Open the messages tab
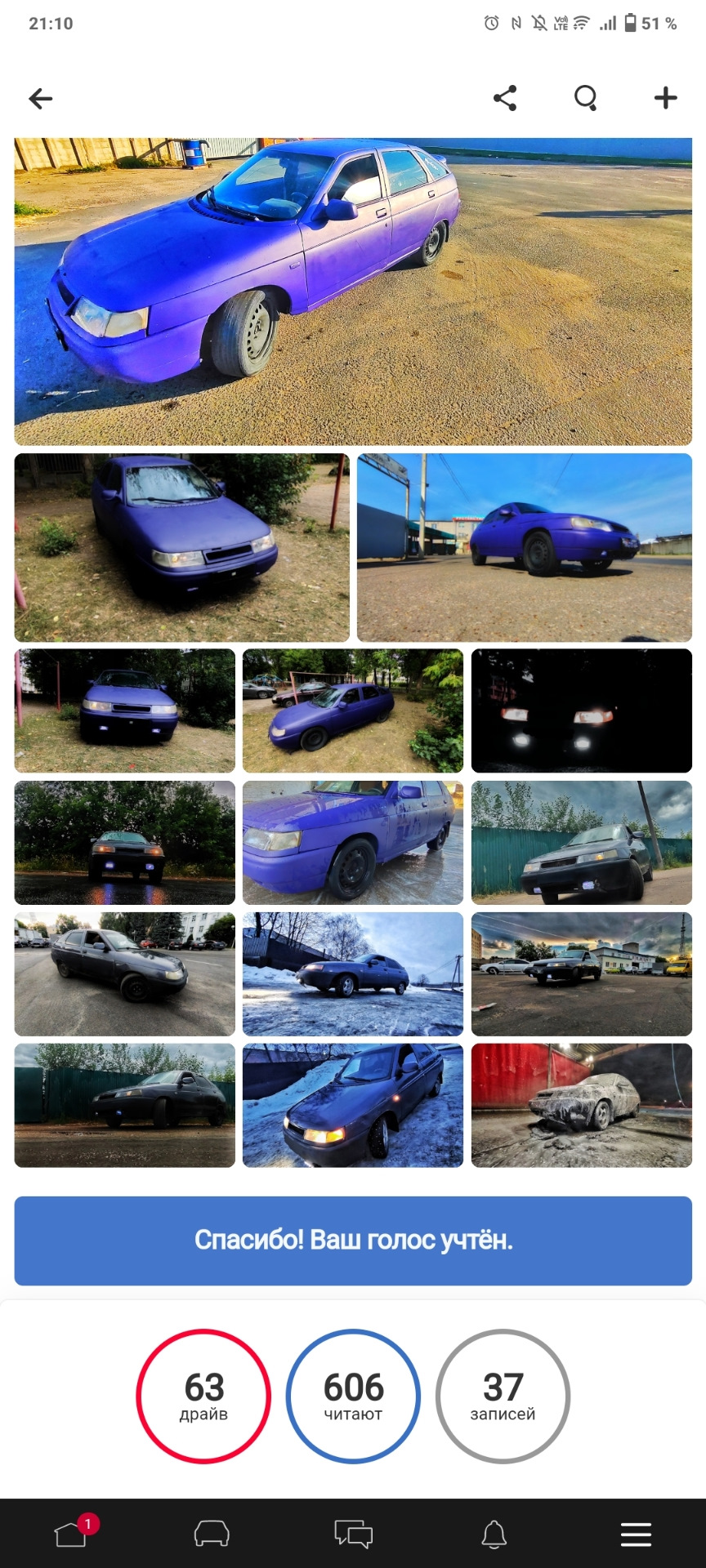 point(353,1534)
